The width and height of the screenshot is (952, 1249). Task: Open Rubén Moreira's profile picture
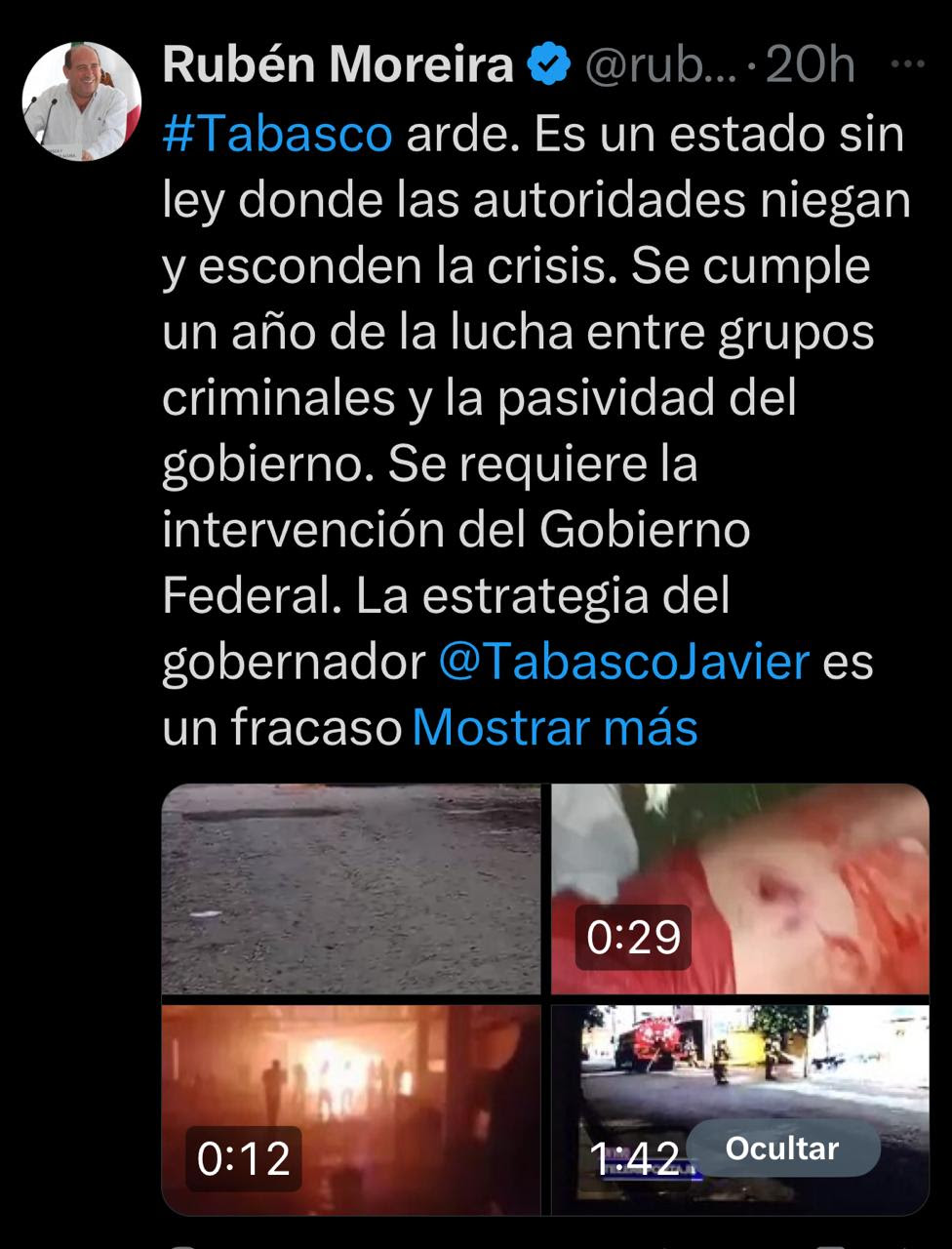(82, 101)
